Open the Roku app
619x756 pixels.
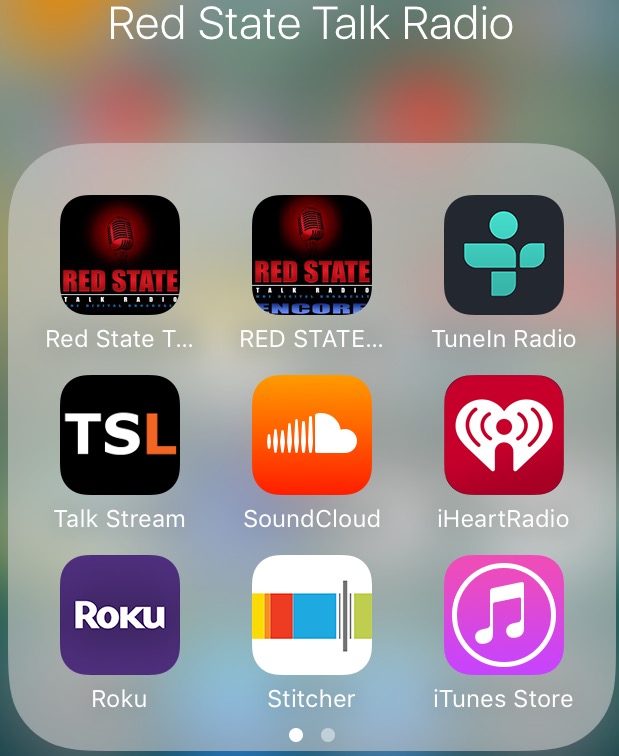pyautogui.click(x=120, y=615)
